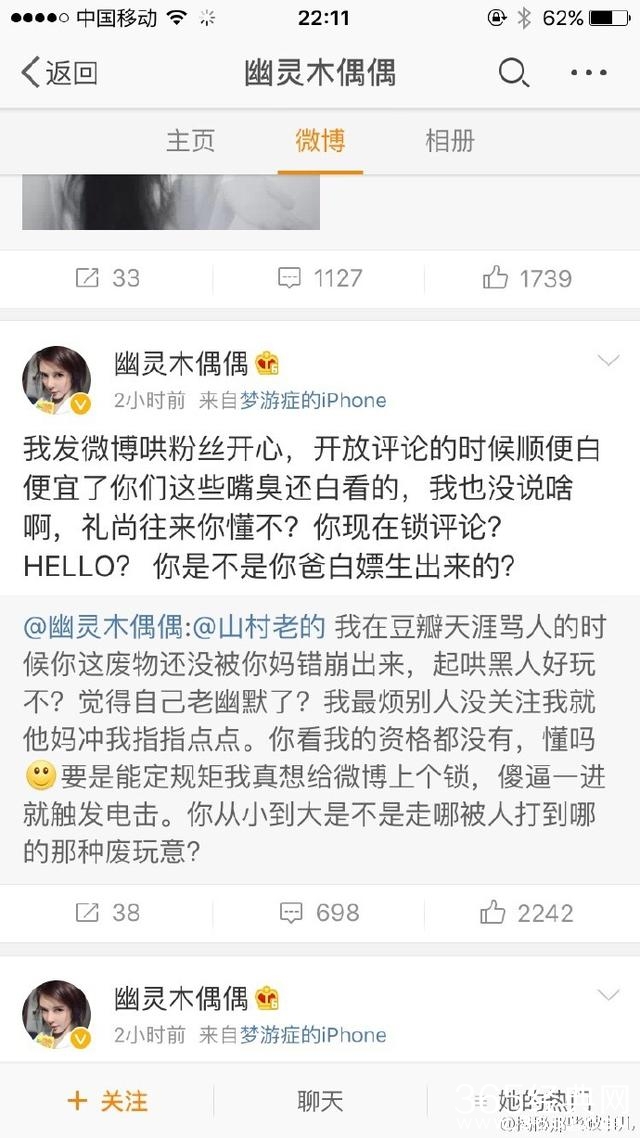Follow this user with 关注
This screenshot has width=640, height=1138.
(107, 1102)
